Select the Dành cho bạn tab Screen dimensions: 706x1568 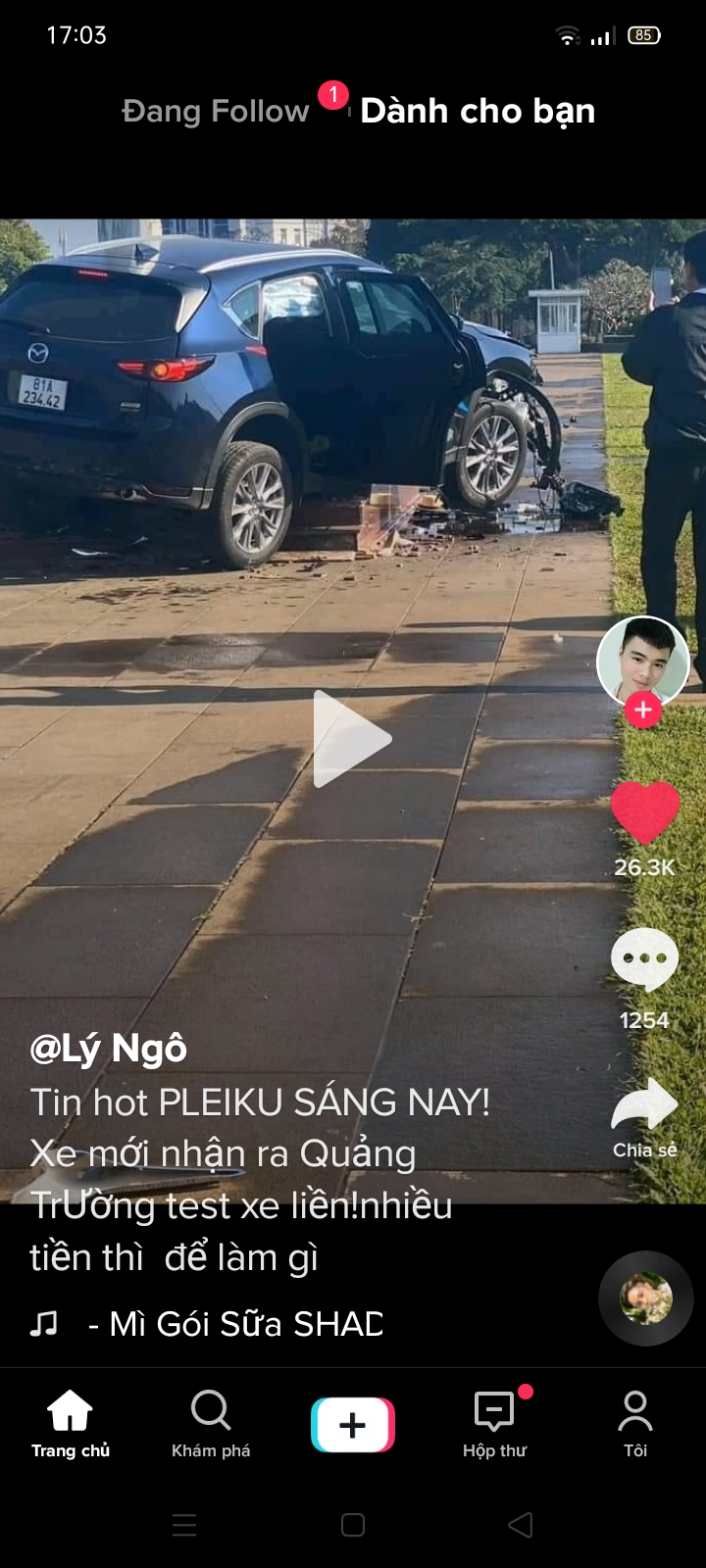coord(478,112)
